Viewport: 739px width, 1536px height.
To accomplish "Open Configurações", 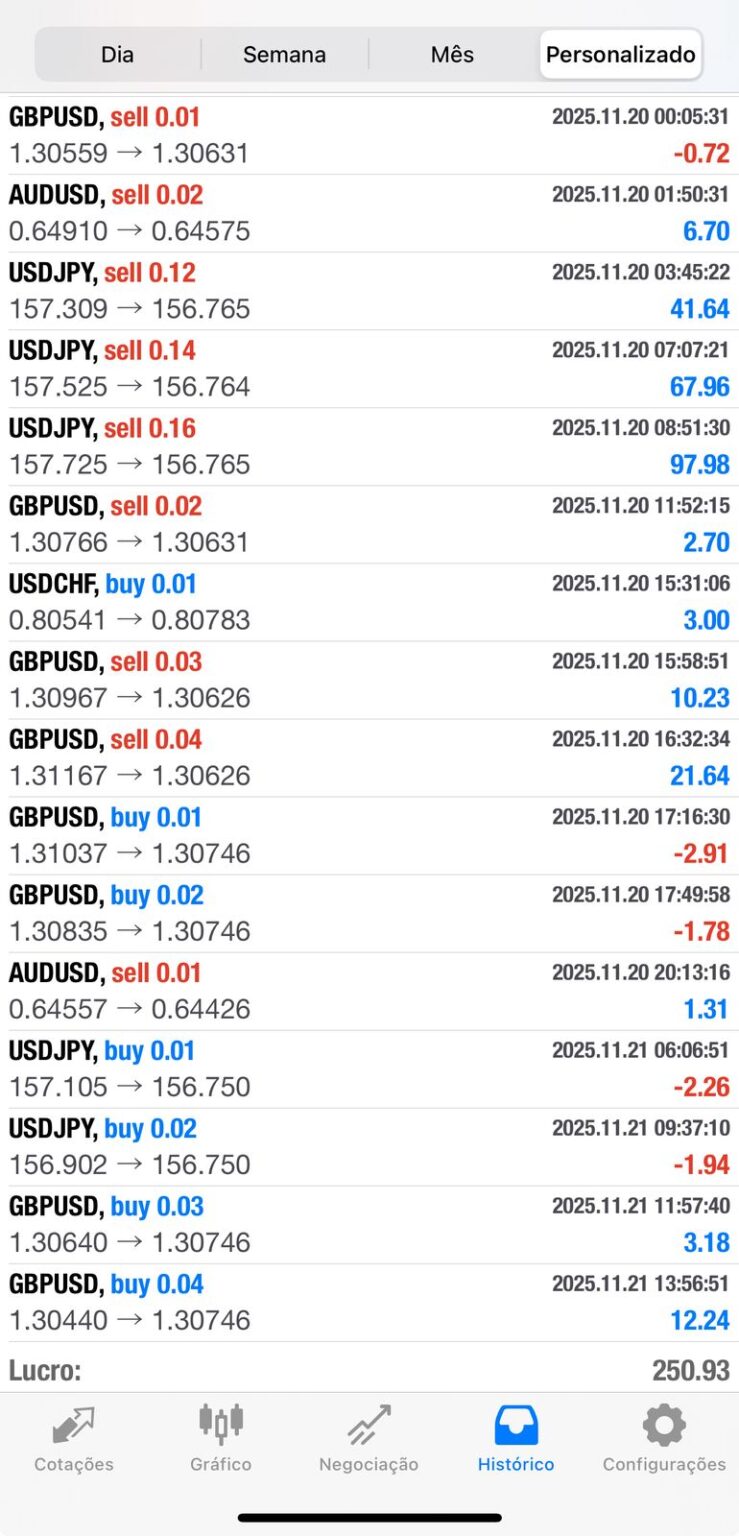I will coord(664,1438).
